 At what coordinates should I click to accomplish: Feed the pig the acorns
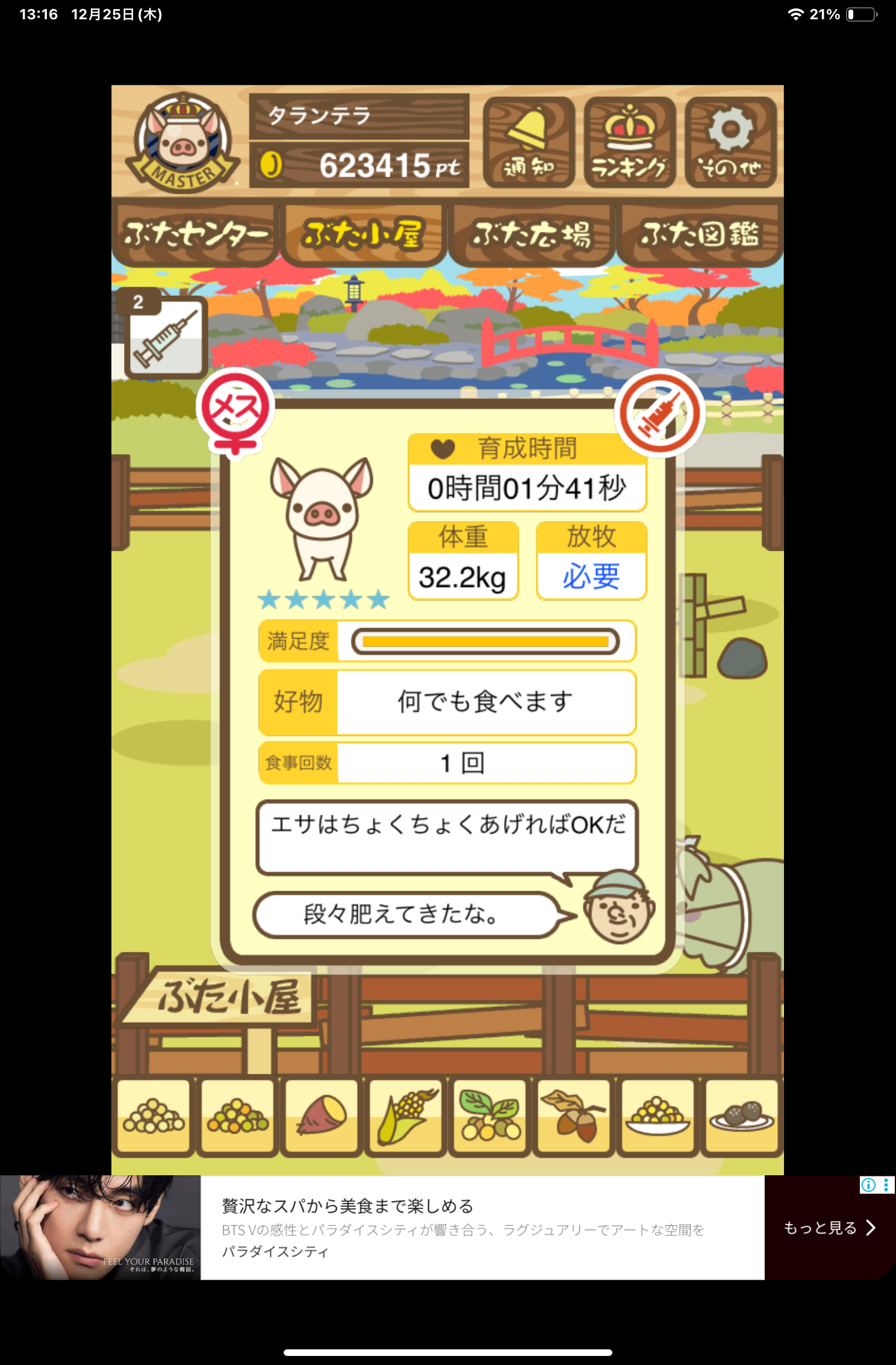574,1116
